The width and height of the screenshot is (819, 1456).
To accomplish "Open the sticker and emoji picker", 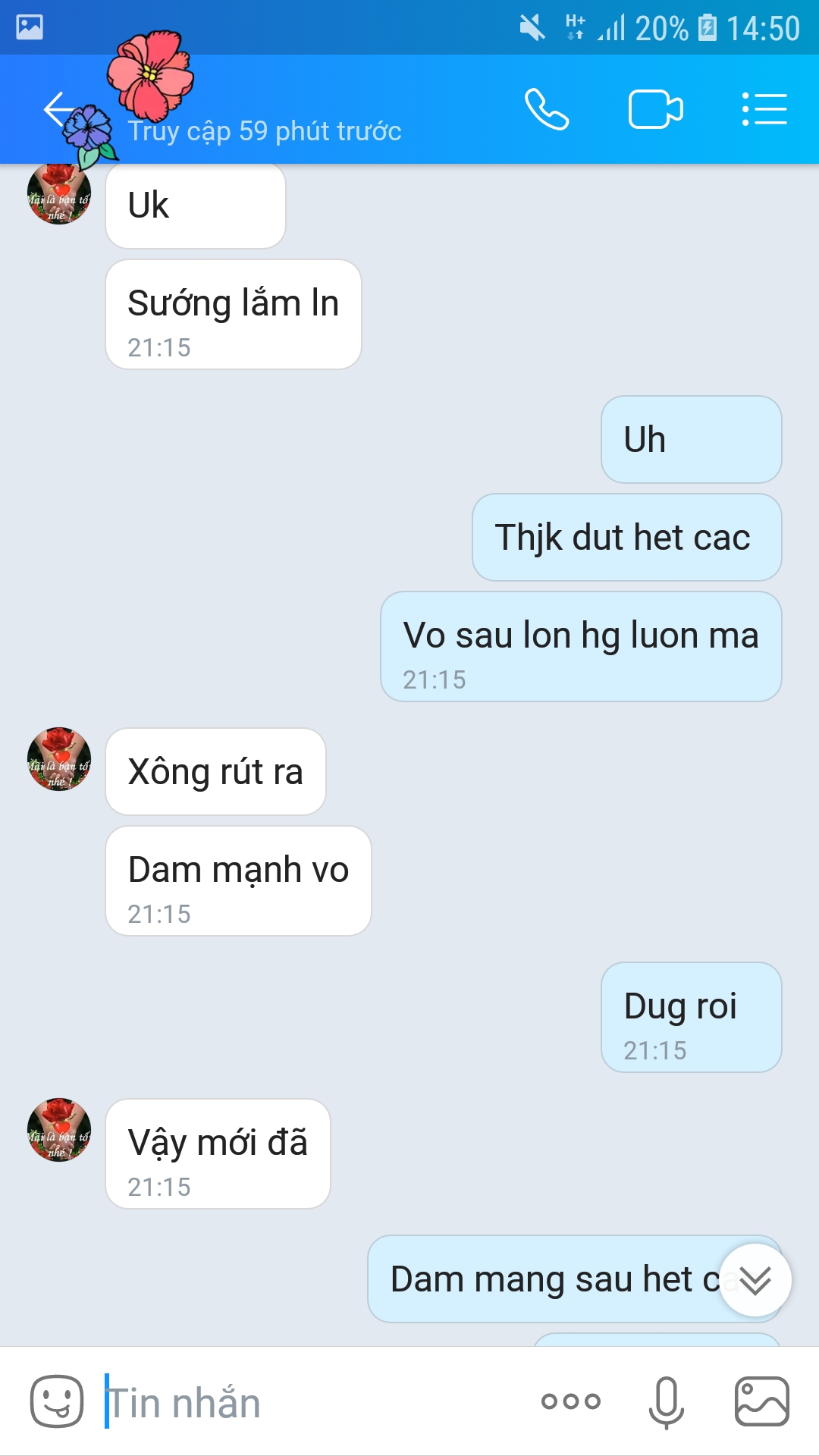I will coord(57,1401).
